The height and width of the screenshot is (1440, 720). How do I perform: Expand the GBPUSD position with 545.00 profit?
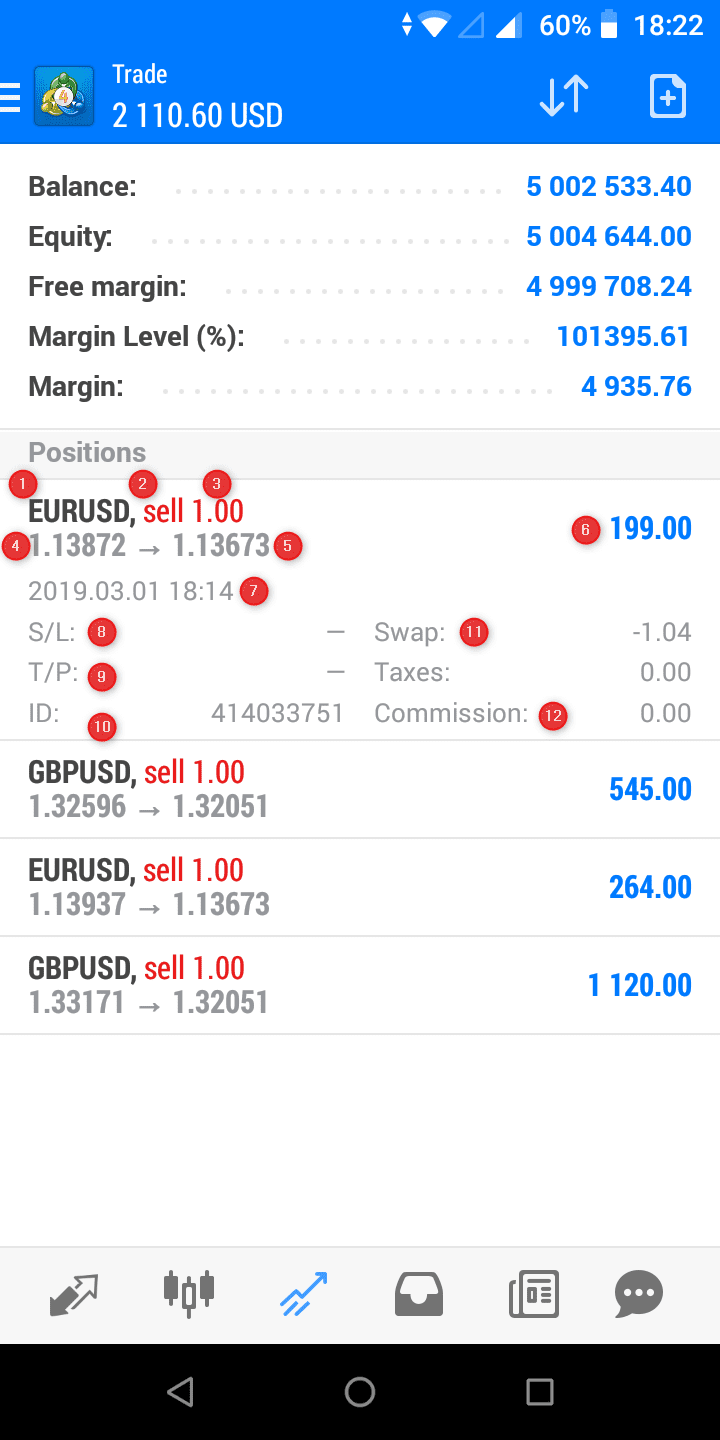click(x=360, y=789)
